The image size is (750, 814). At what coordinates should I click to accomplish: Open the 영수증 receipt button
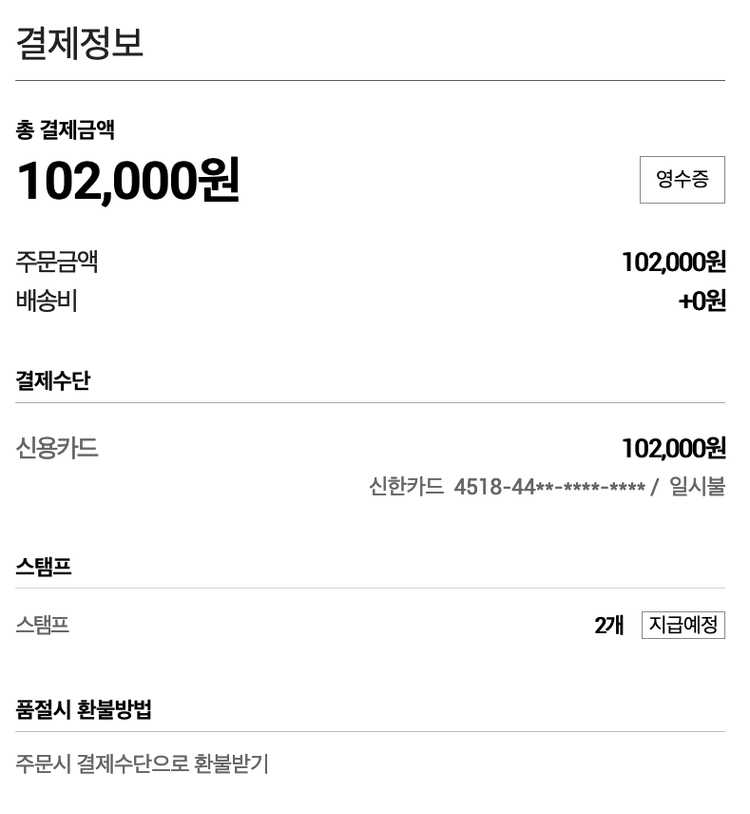pos(682,180)
